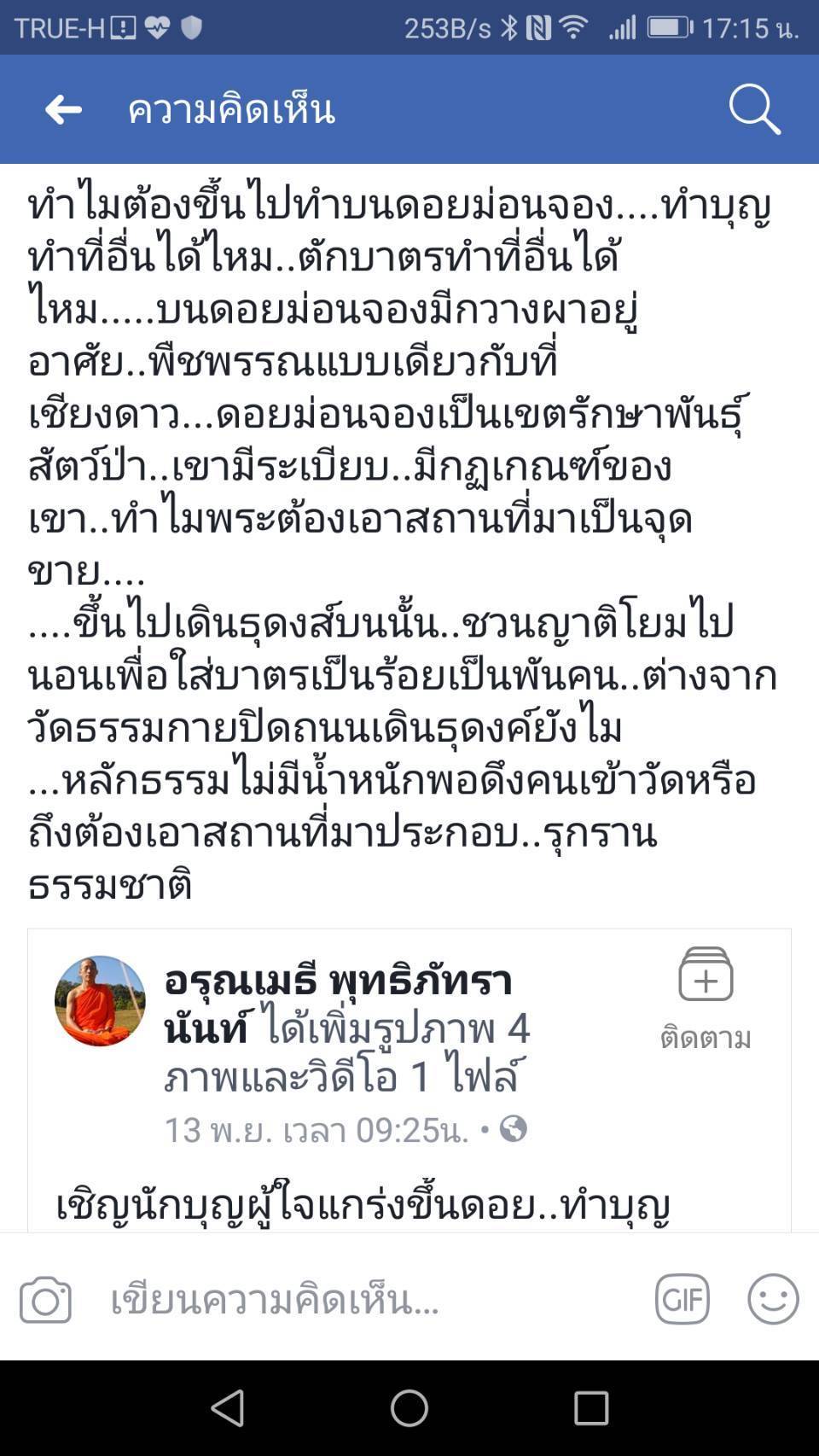Viewport: 819px width, 1456px height.
Task: Open the GIF picker
Action: click(682, 1299)
